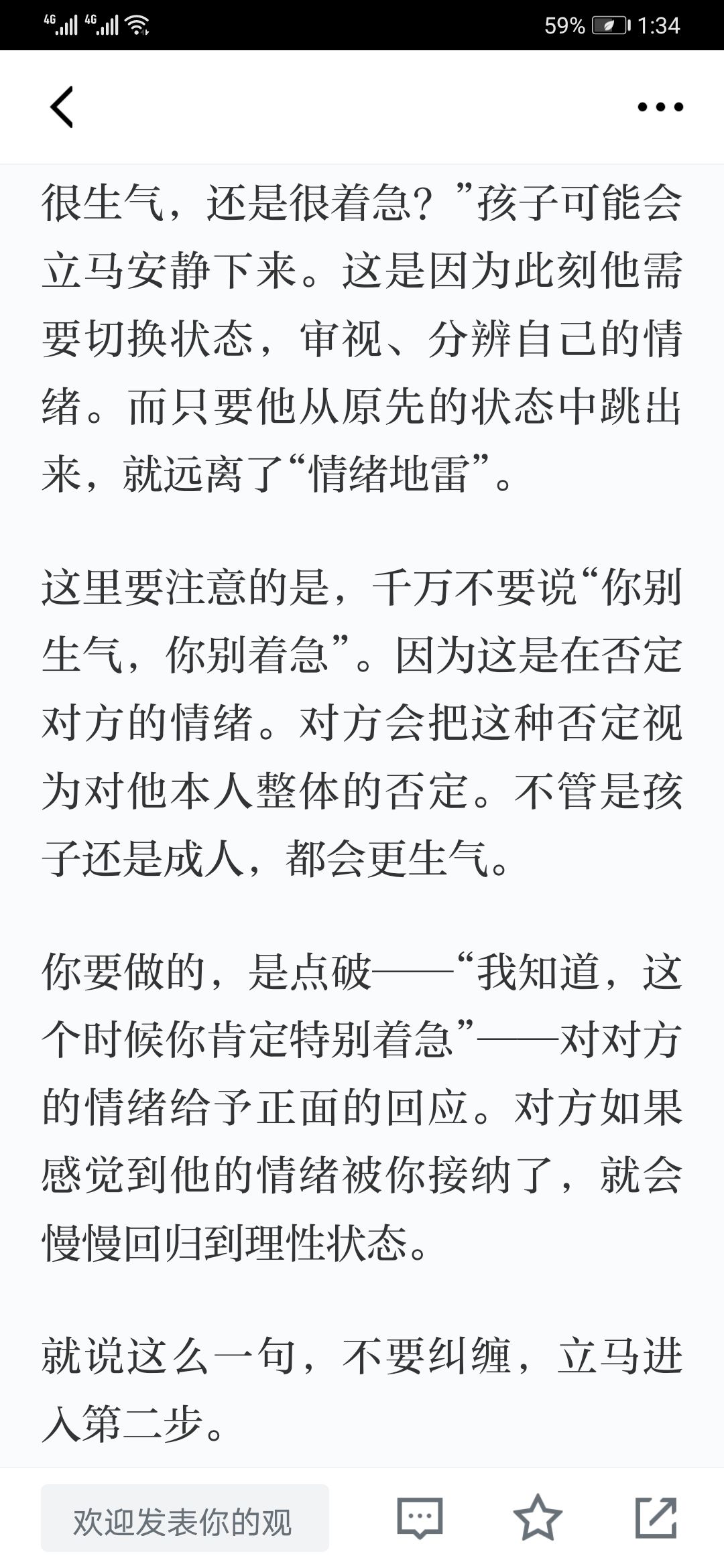Open the comments speech bubble icon
The image size is (724, 1568).
[420, 1518]
